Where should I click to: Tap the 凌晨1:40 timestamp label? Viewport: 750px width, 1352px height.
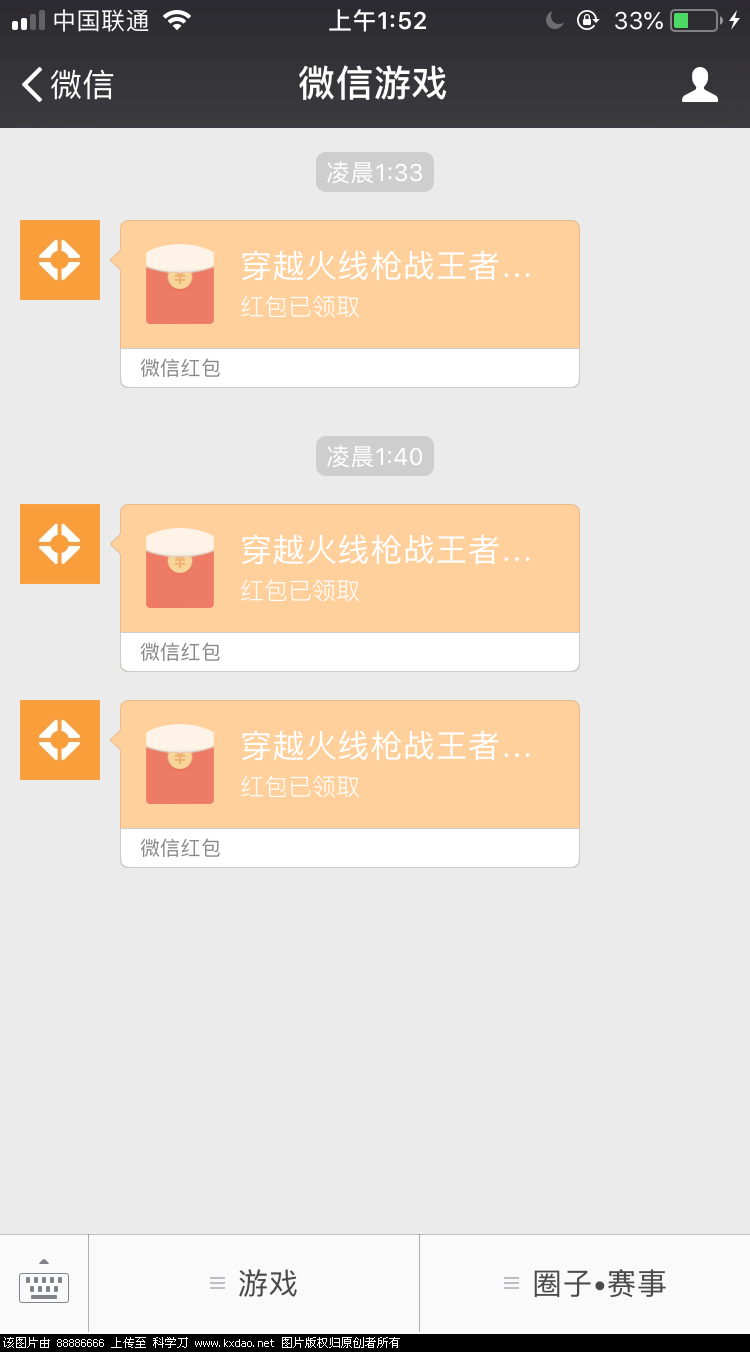375,456
